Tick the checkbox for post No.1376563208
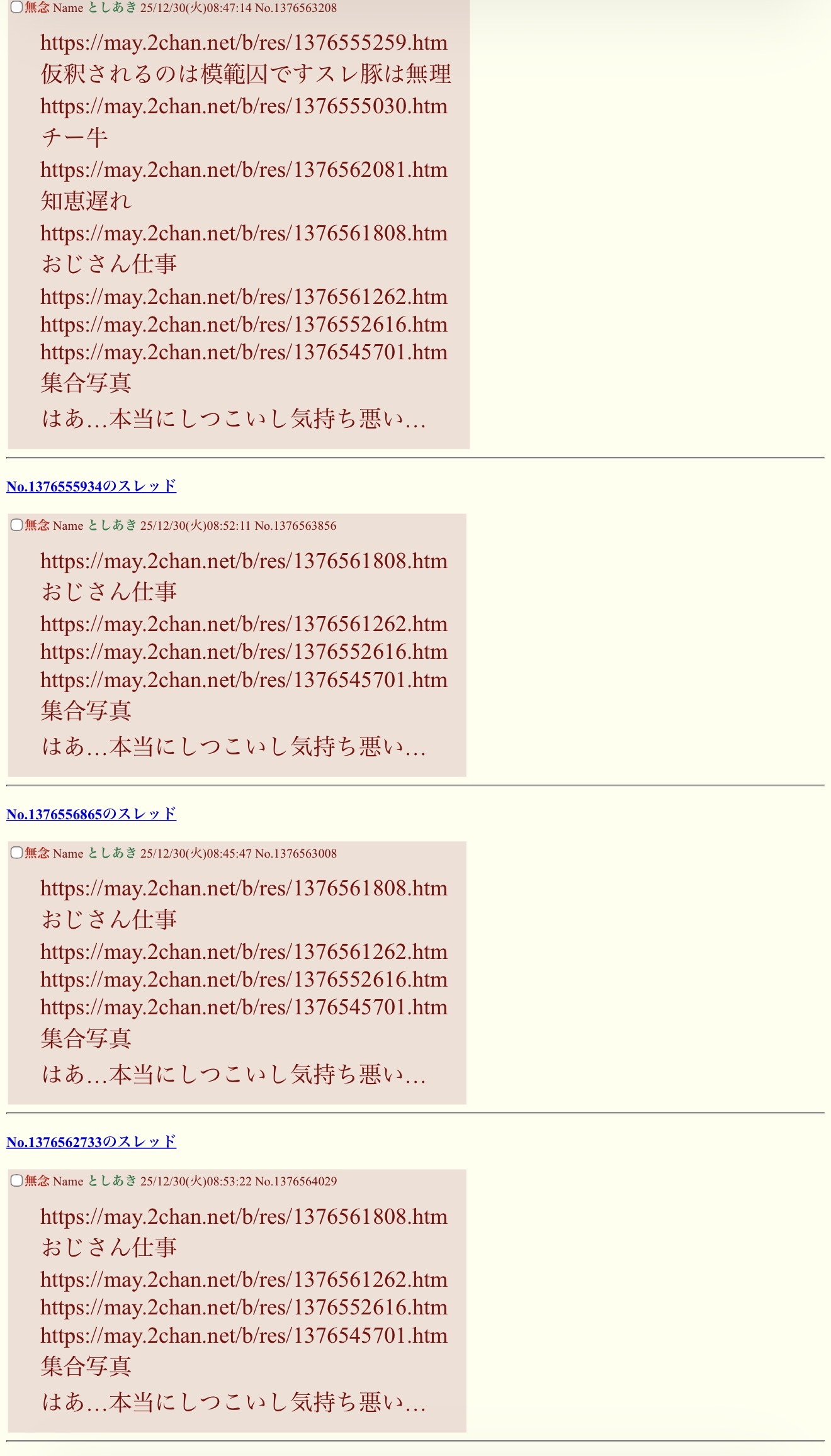The image size is (831, 1456). (17, 8)
